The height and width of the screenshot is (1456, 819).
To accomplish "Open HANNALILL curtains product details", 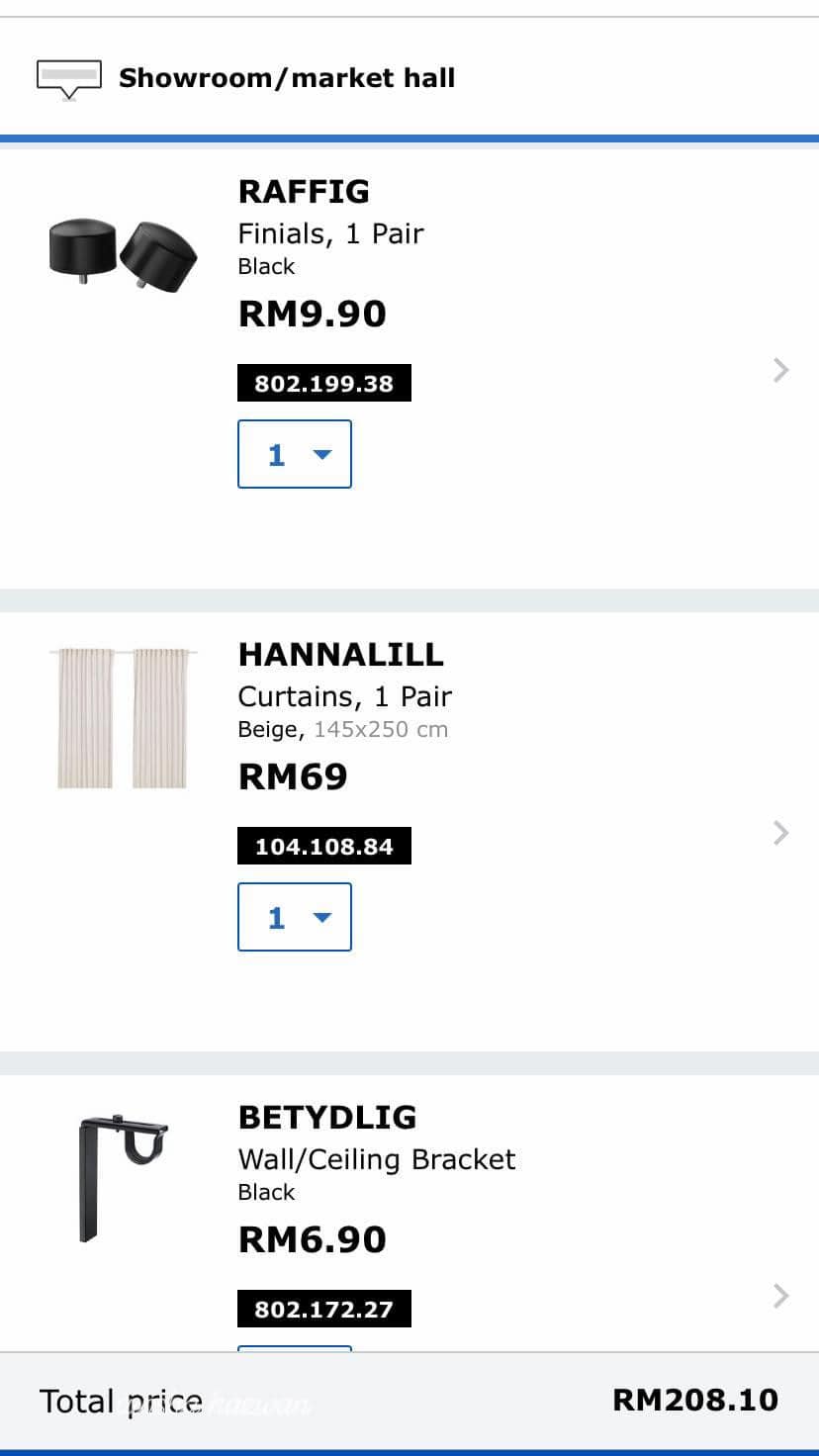I will coord(780,833).
